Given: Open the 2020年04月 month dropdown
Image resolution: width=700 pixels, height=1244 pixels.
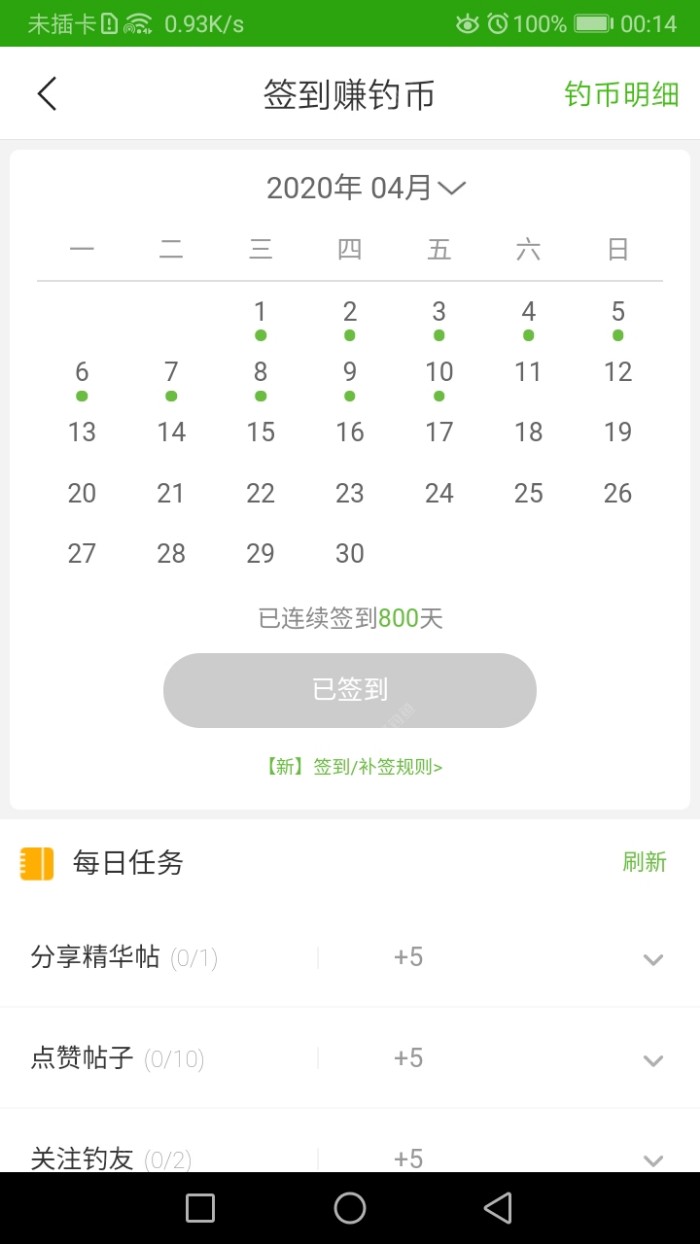Looking at the screenshot, I should tap(366, 188).
